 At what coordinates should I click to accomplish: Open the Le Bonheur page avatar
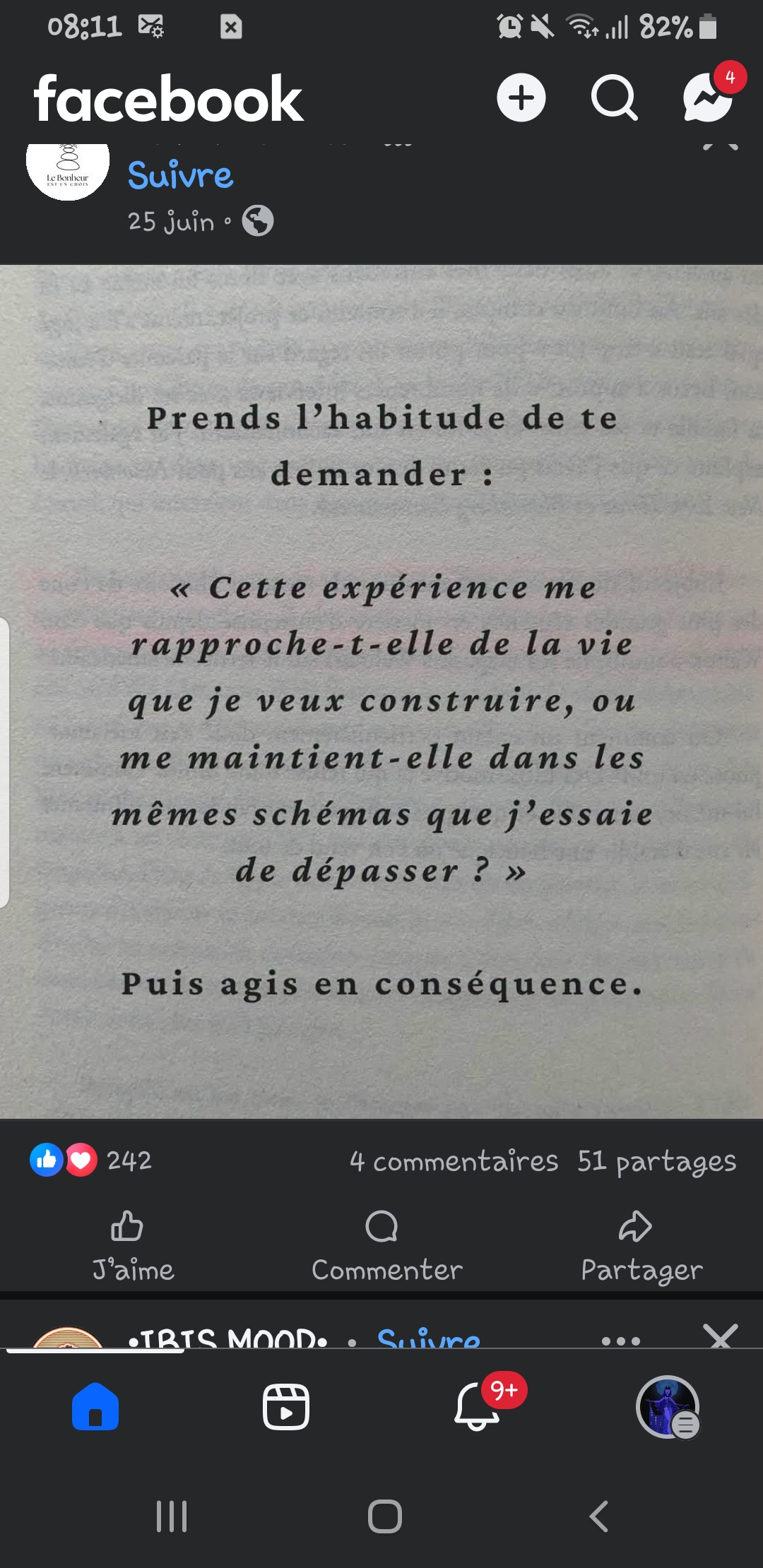68,171
